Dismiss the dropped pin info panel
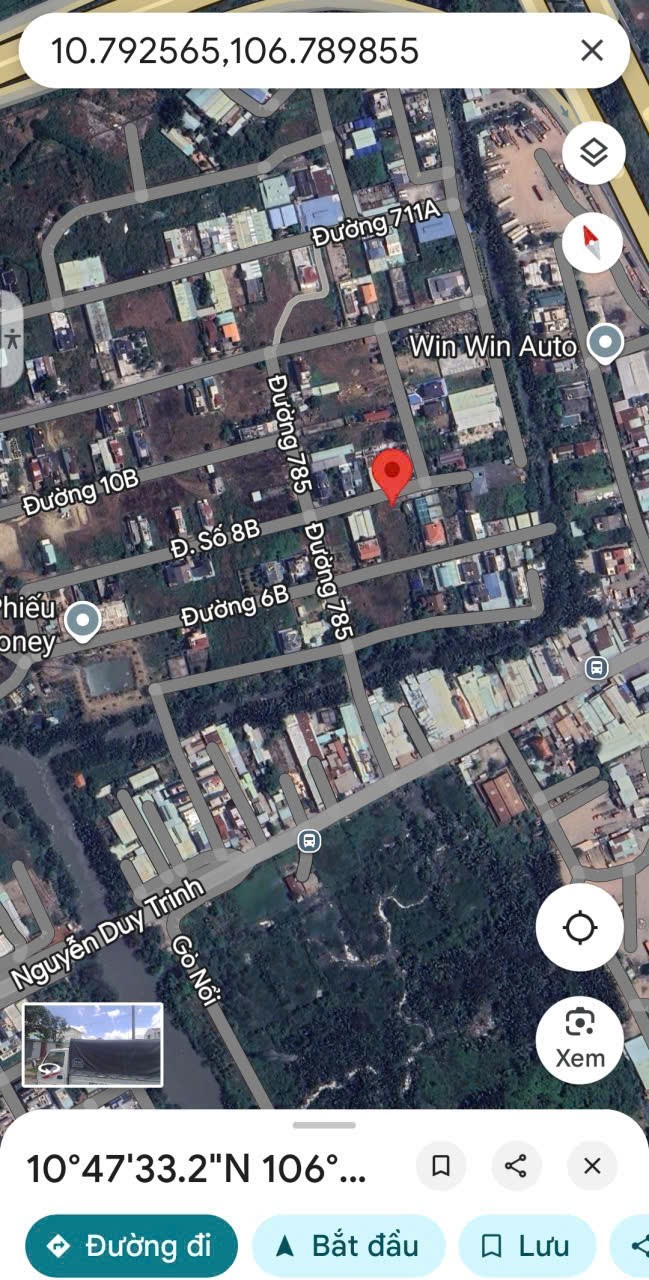The height and width of the screenshot is (1280, 649). click(592, 1166)
